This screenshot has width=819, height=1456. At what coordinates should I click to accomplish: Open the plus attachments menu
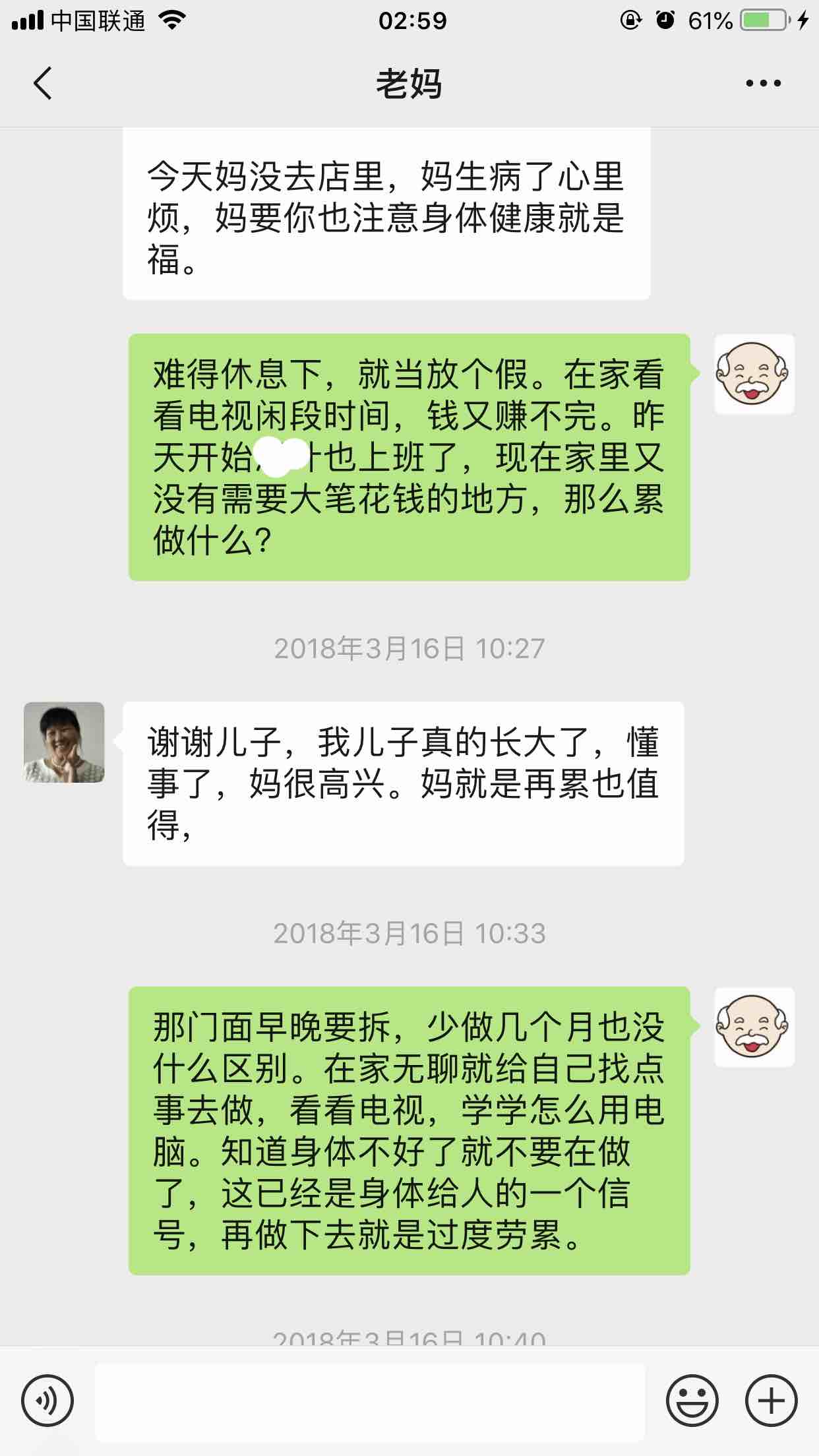click(x=771, y=1401)
